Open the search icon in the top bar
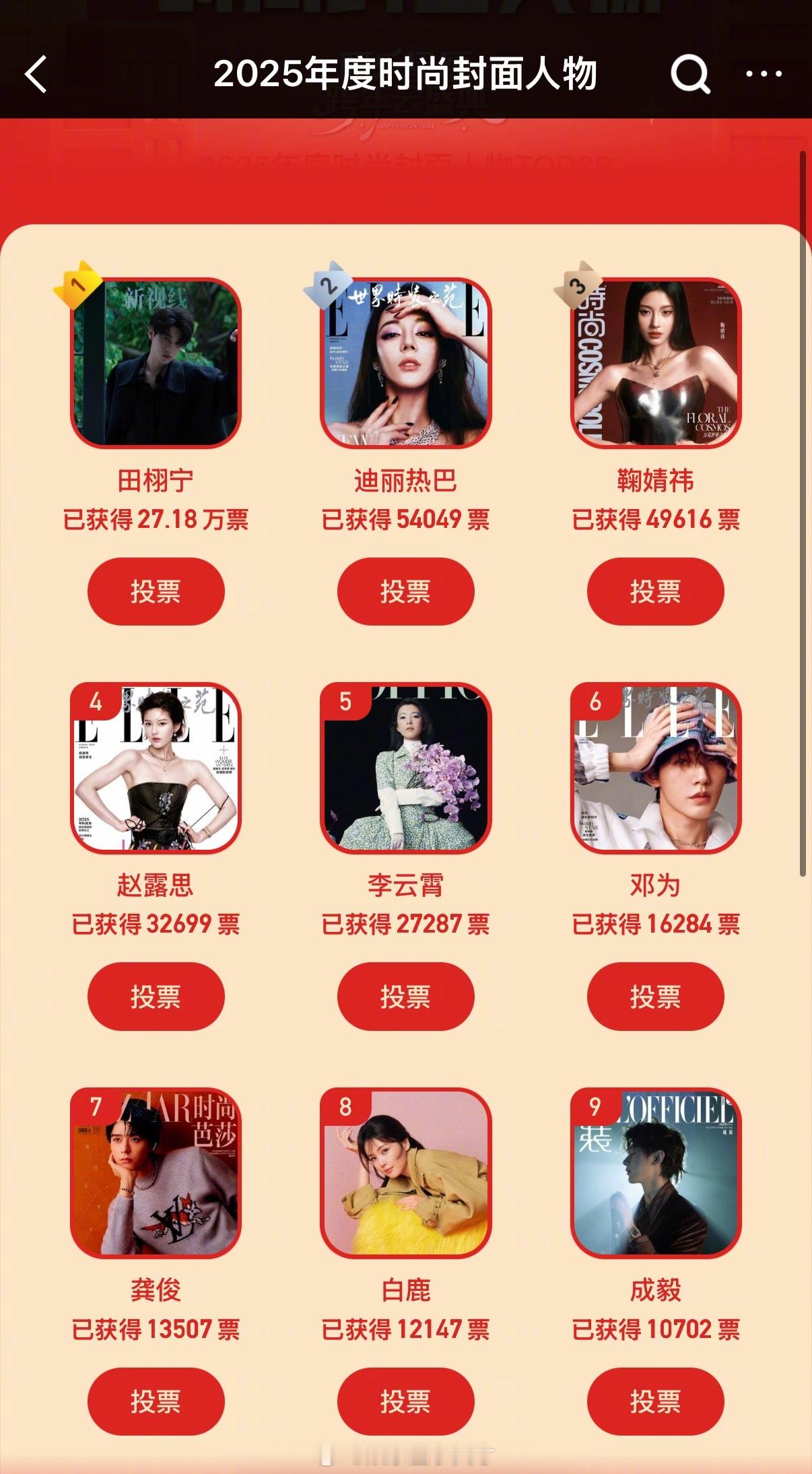Viewport: 812px width, 1474px height. [x=689, y=74]
